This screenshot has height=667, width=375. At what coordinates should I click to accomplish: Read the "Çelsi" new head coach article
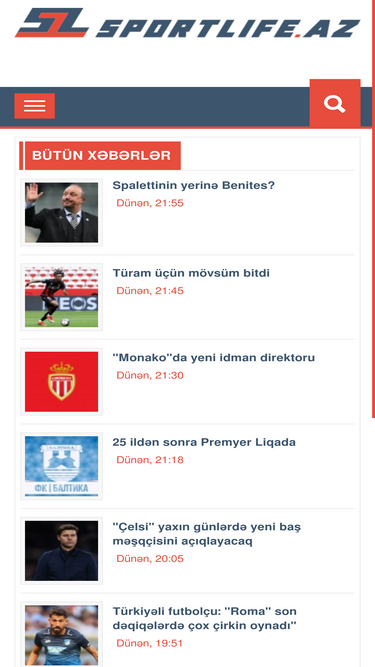coord(207,534)
